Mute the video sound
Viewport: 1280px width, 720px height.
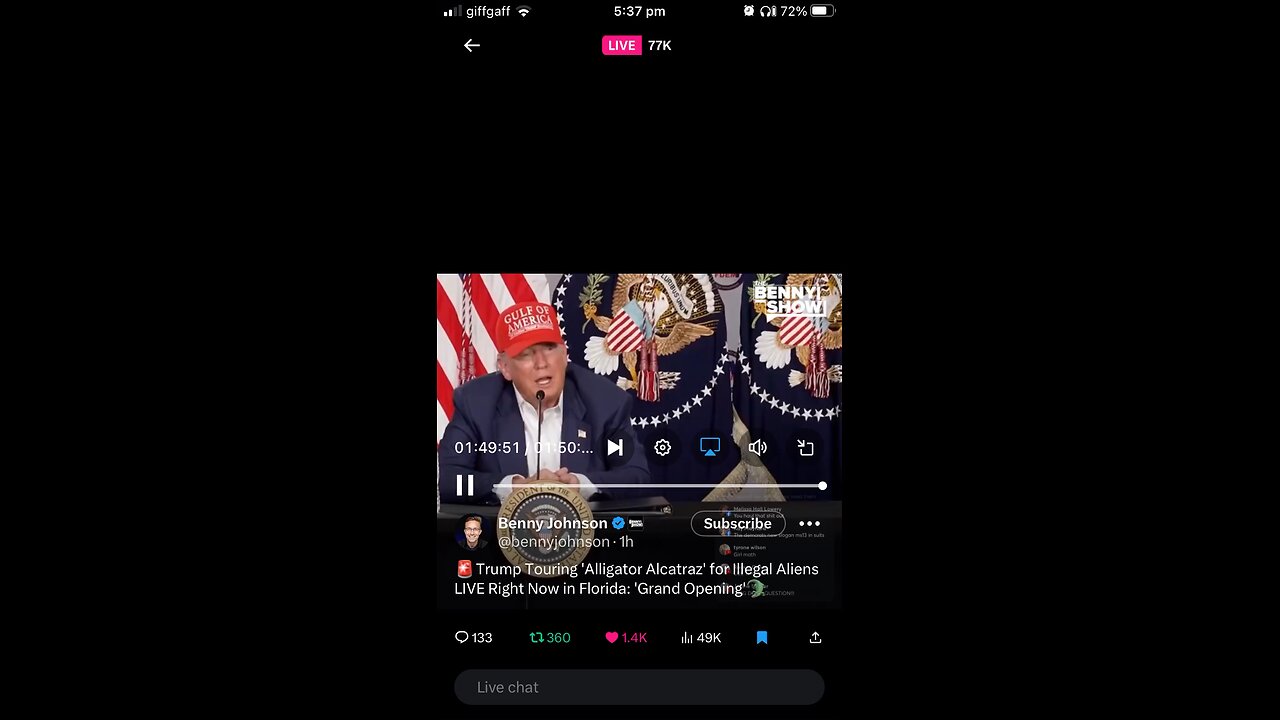pyautogui.click(x=758, y=448)
